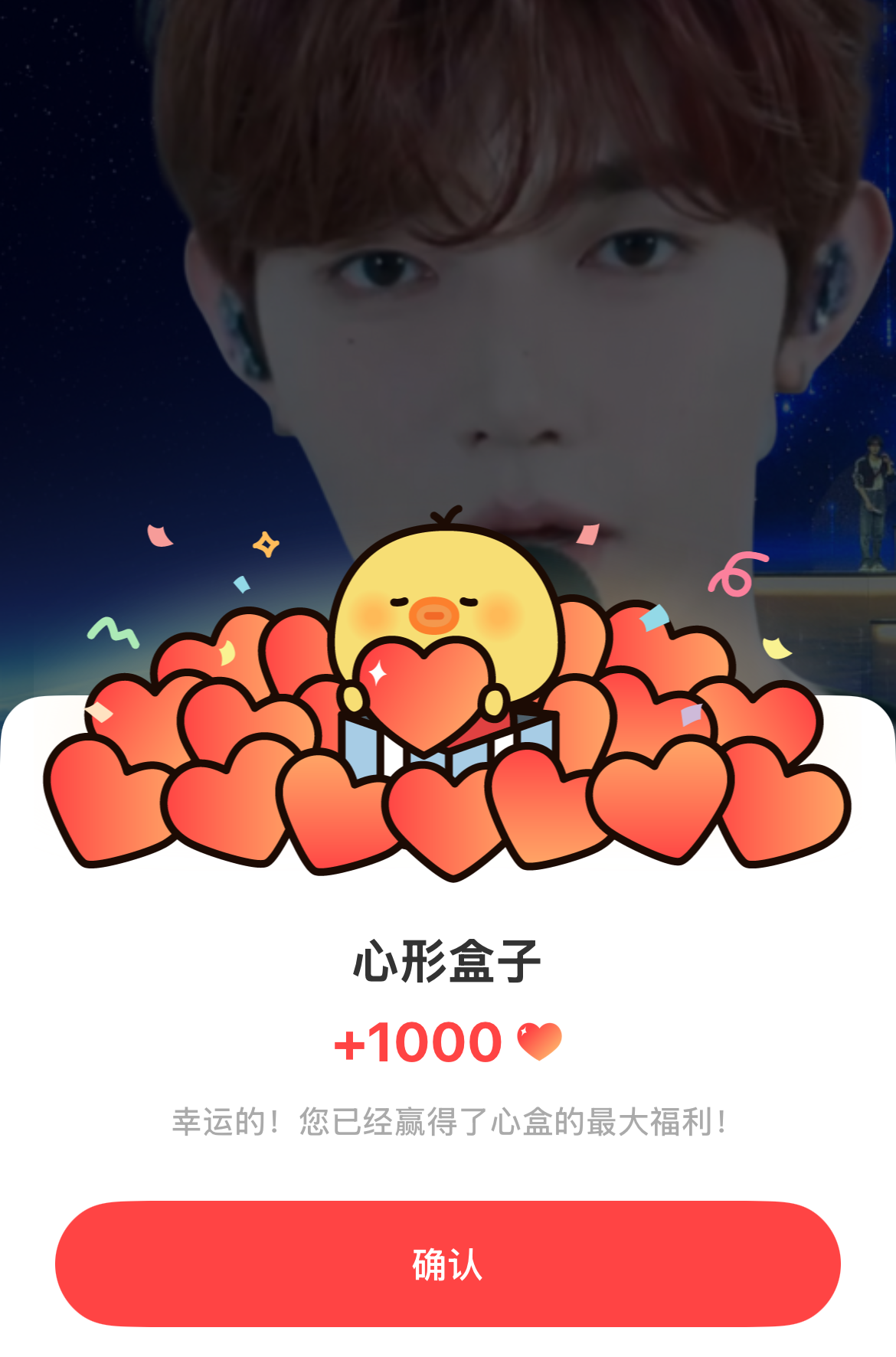This screenshot has height=1357, width=896.
Task: Tap the 确认 button to confirm
Action: pyautogui.click(x=447, y=1264)
